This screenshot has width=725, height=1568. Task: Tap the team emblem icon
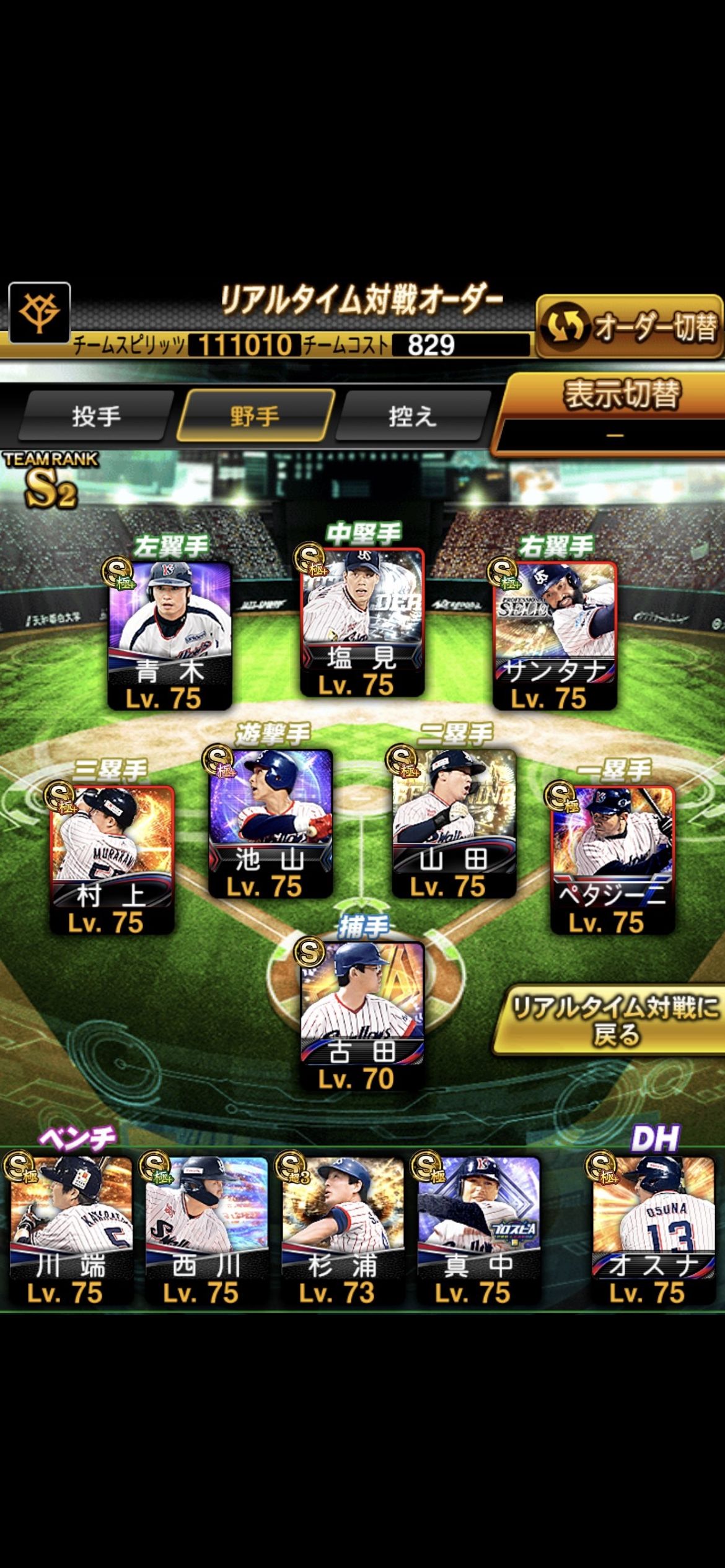click(x=40, y=312)
